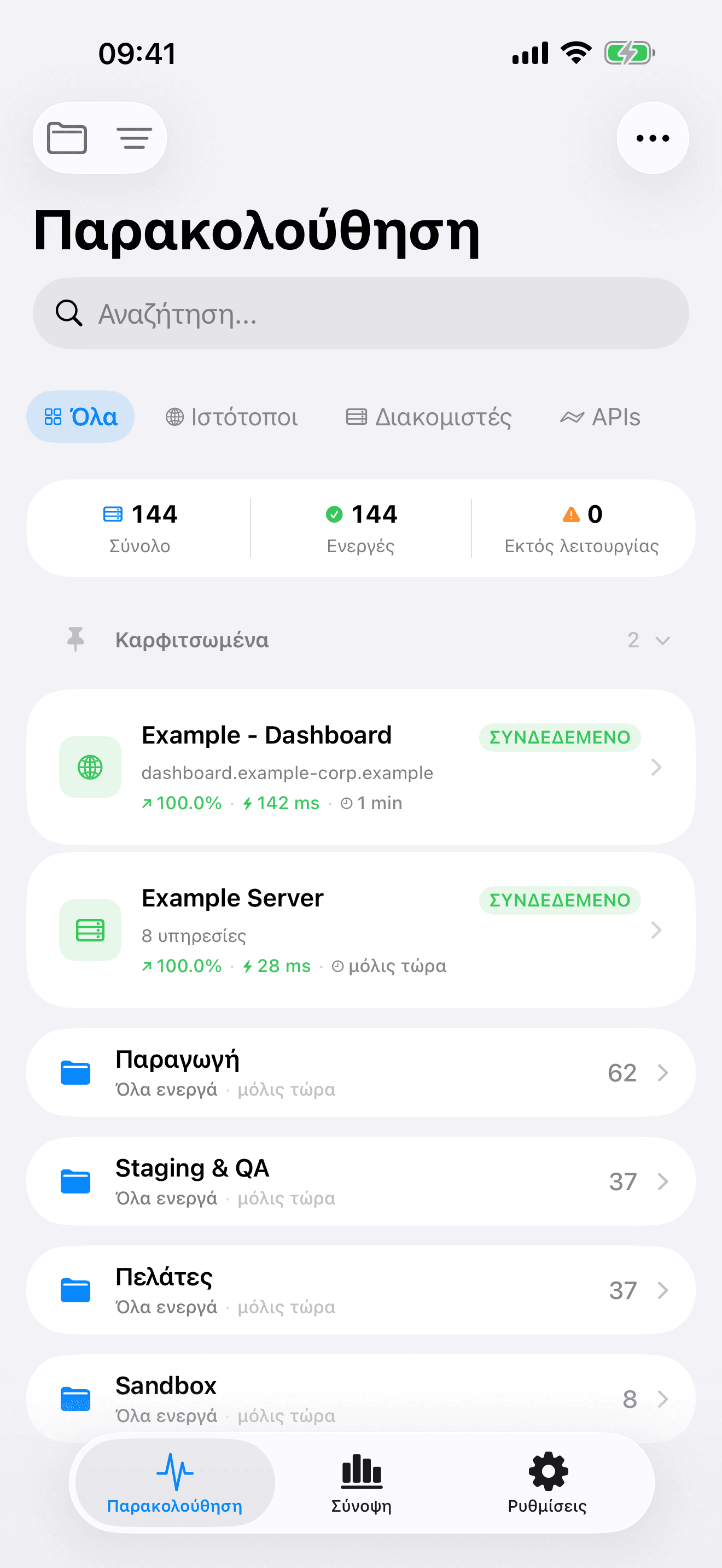Image resolution: width=722 pixels, height=1568 pixels.
Task: Select the globe icon on Example - Dashboard
Action: pos(90,768)
